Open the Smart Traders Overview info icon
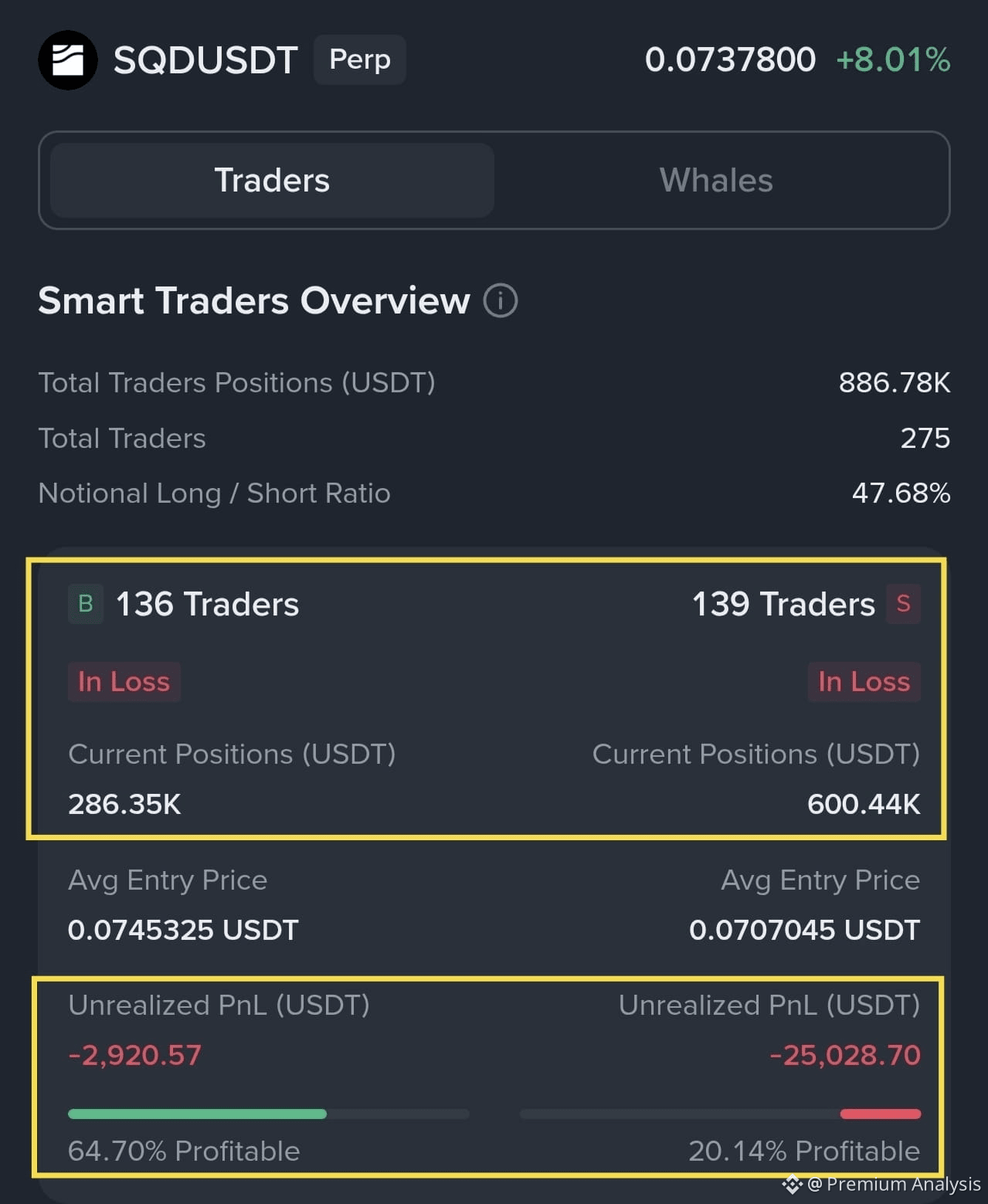Screen dimensions: 988x1204 501,301
